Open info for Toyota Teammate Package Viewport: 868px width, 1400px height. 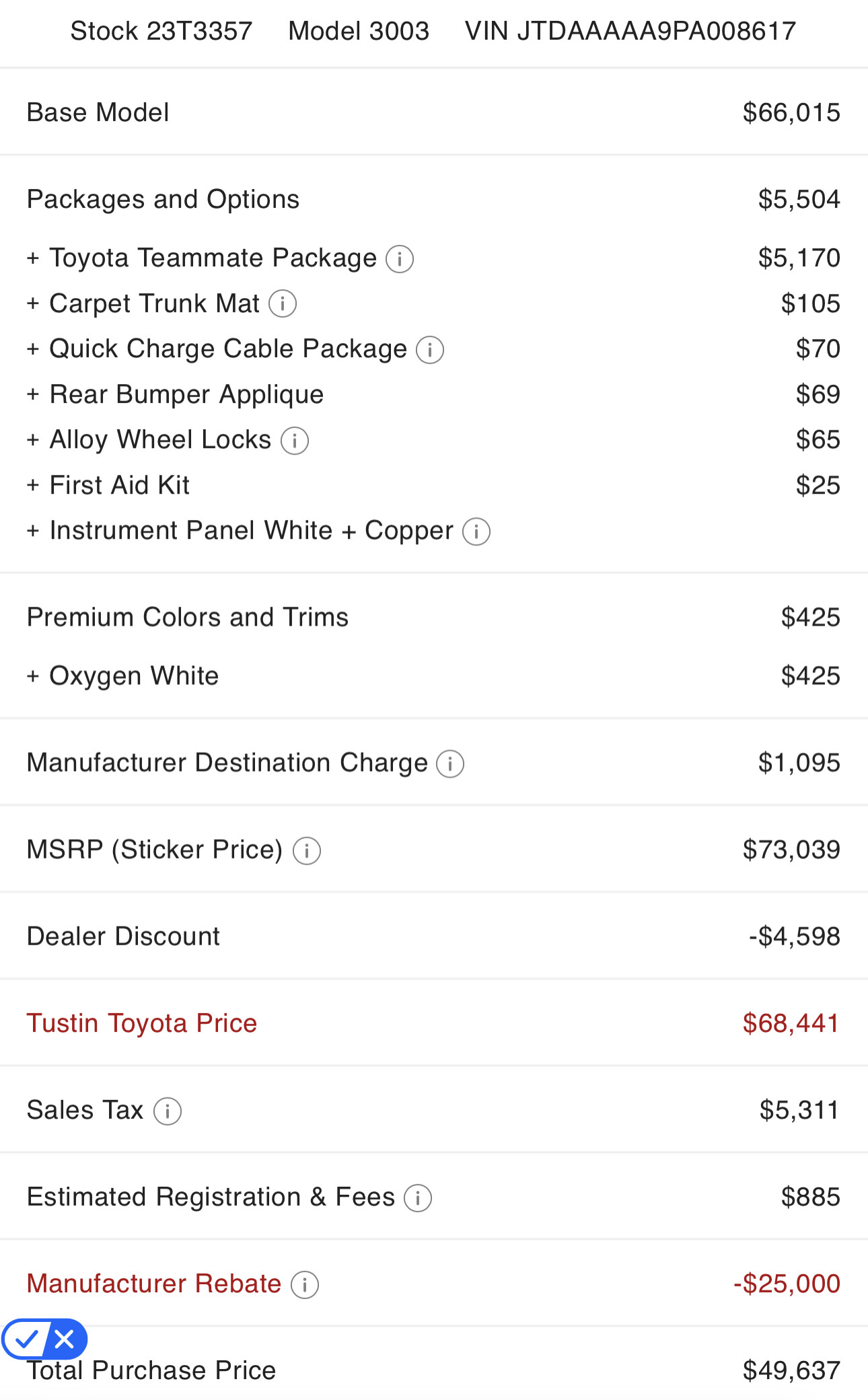tap(400, 259)
